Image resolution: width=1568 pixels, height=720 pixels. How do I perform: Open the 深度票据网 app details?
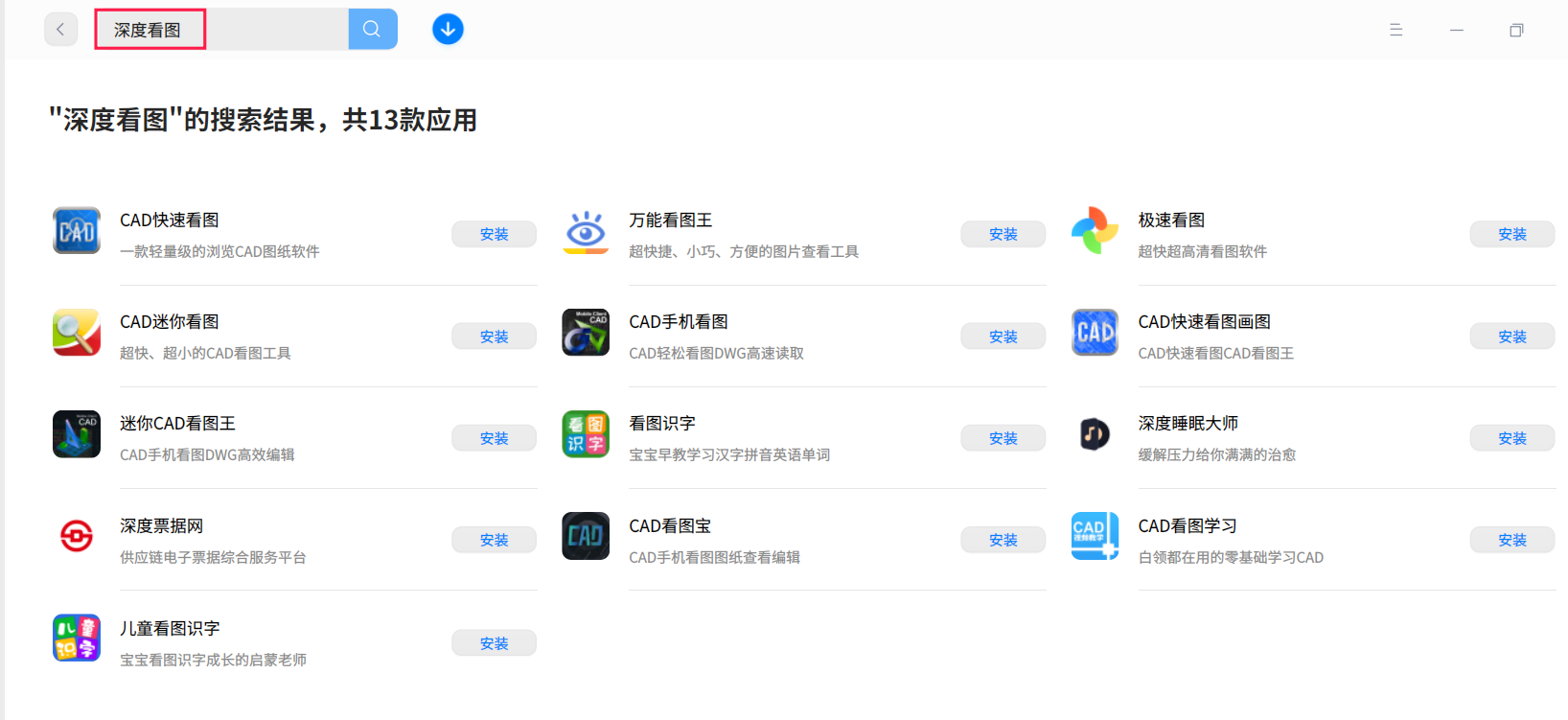161,526
